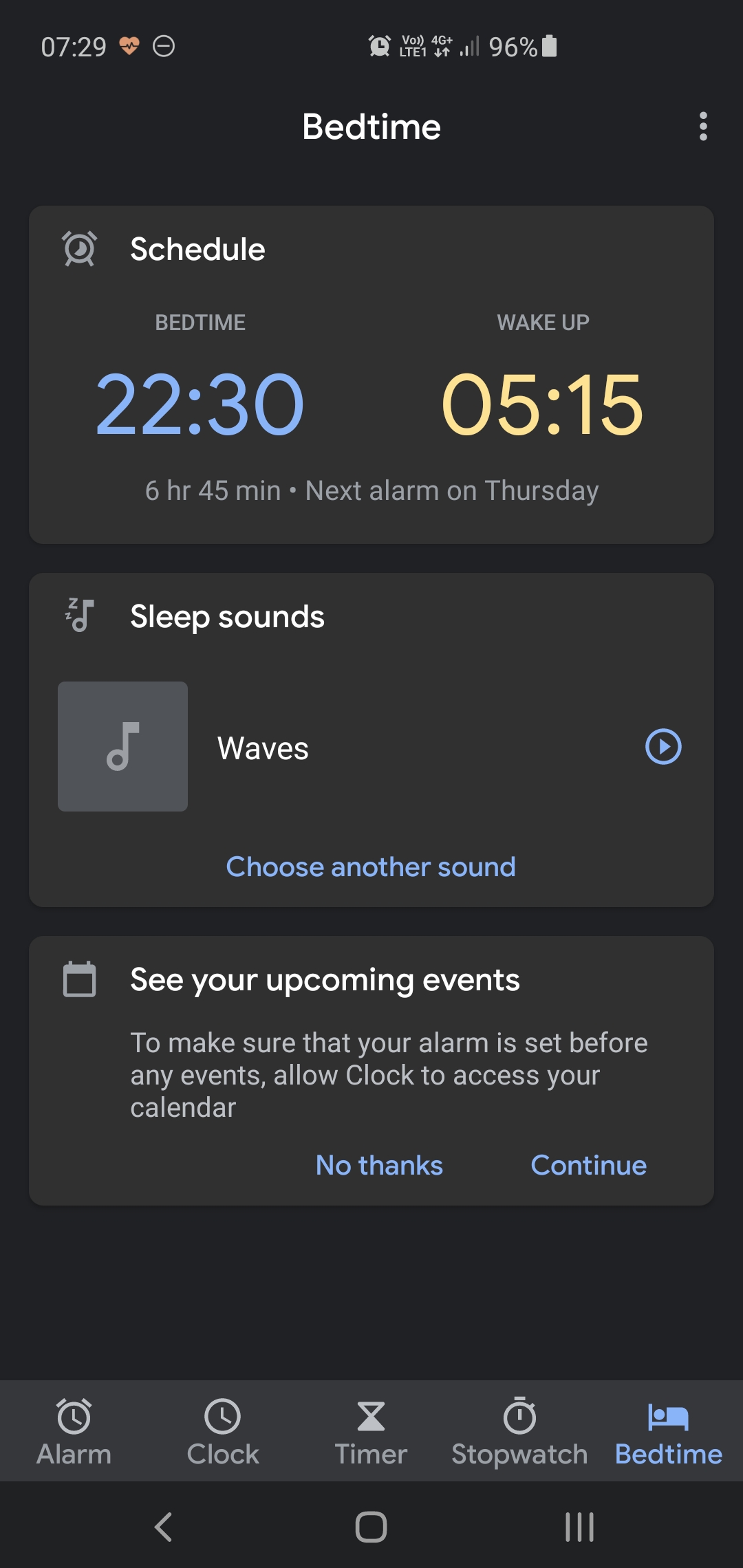This screenshot has width=743, height=1568.
Task: Switch to the Alarm tab
Action: (x=74, y=1431)
